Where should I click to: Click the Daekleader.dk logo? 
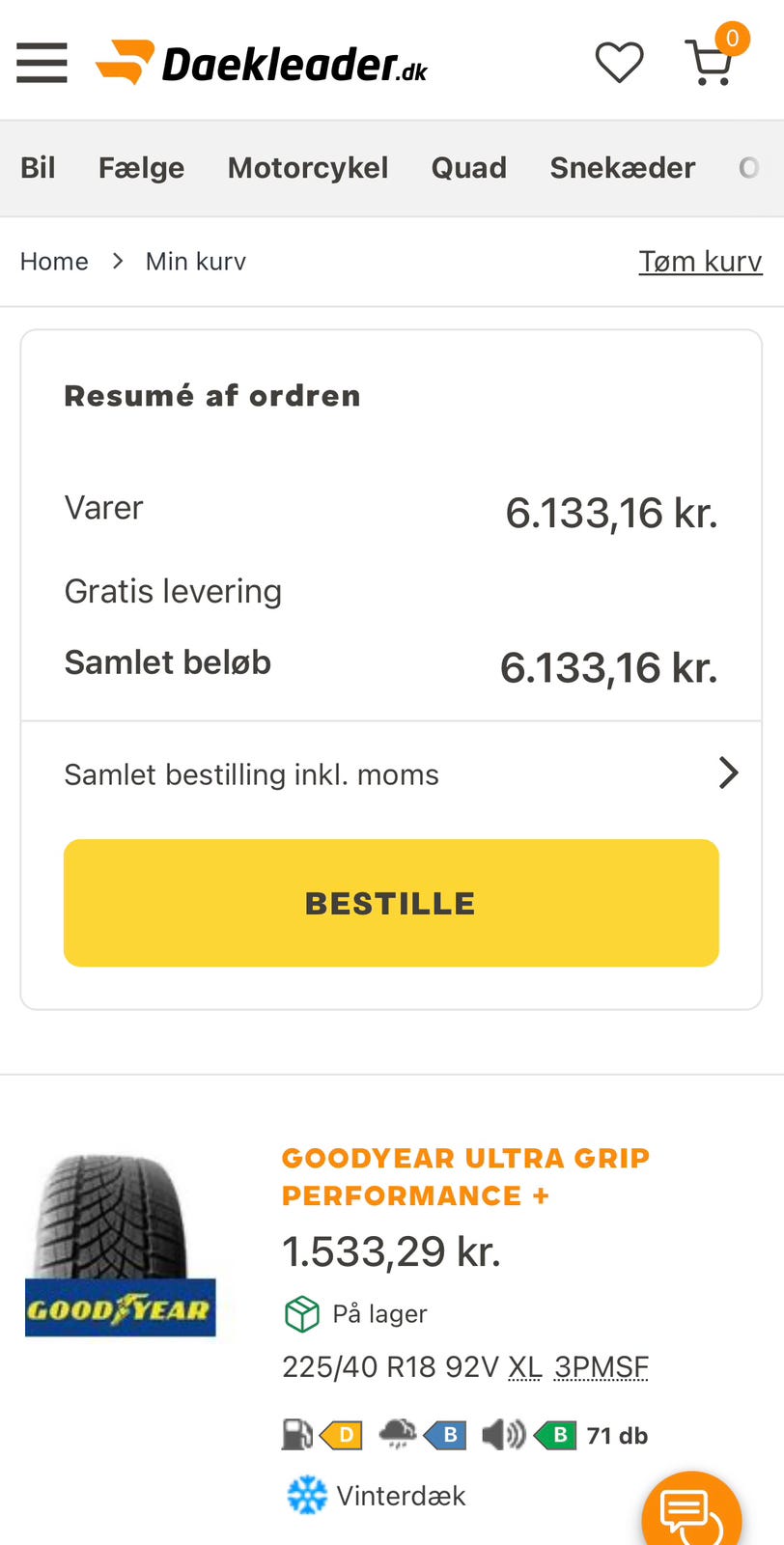coord(261,60)
